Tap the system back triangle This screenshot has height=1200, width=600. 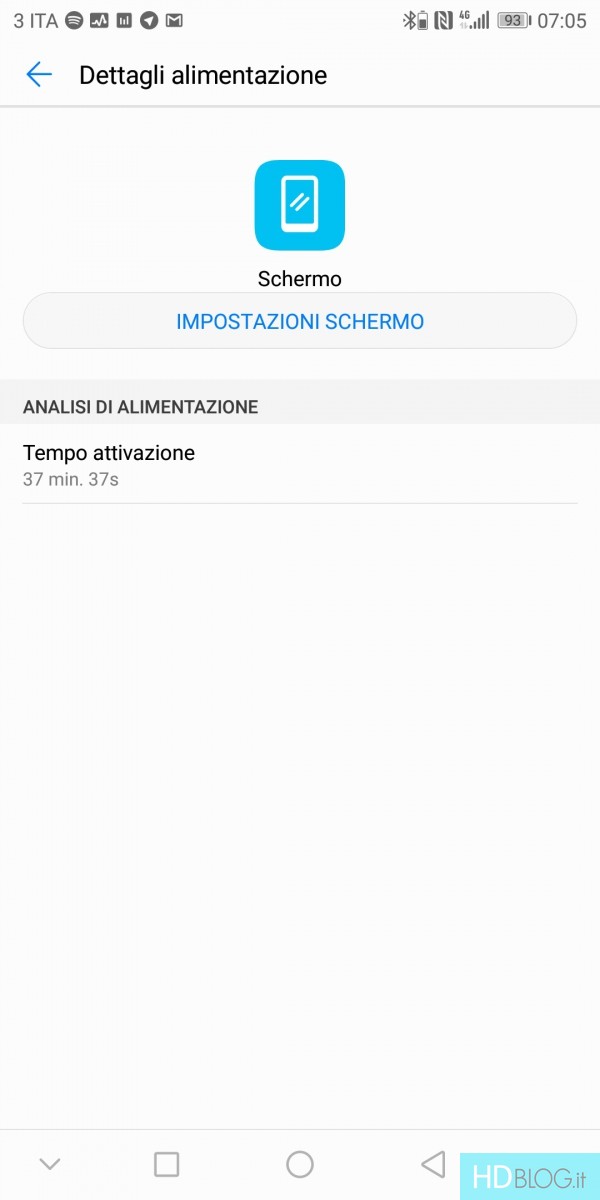click(432, 1164)
